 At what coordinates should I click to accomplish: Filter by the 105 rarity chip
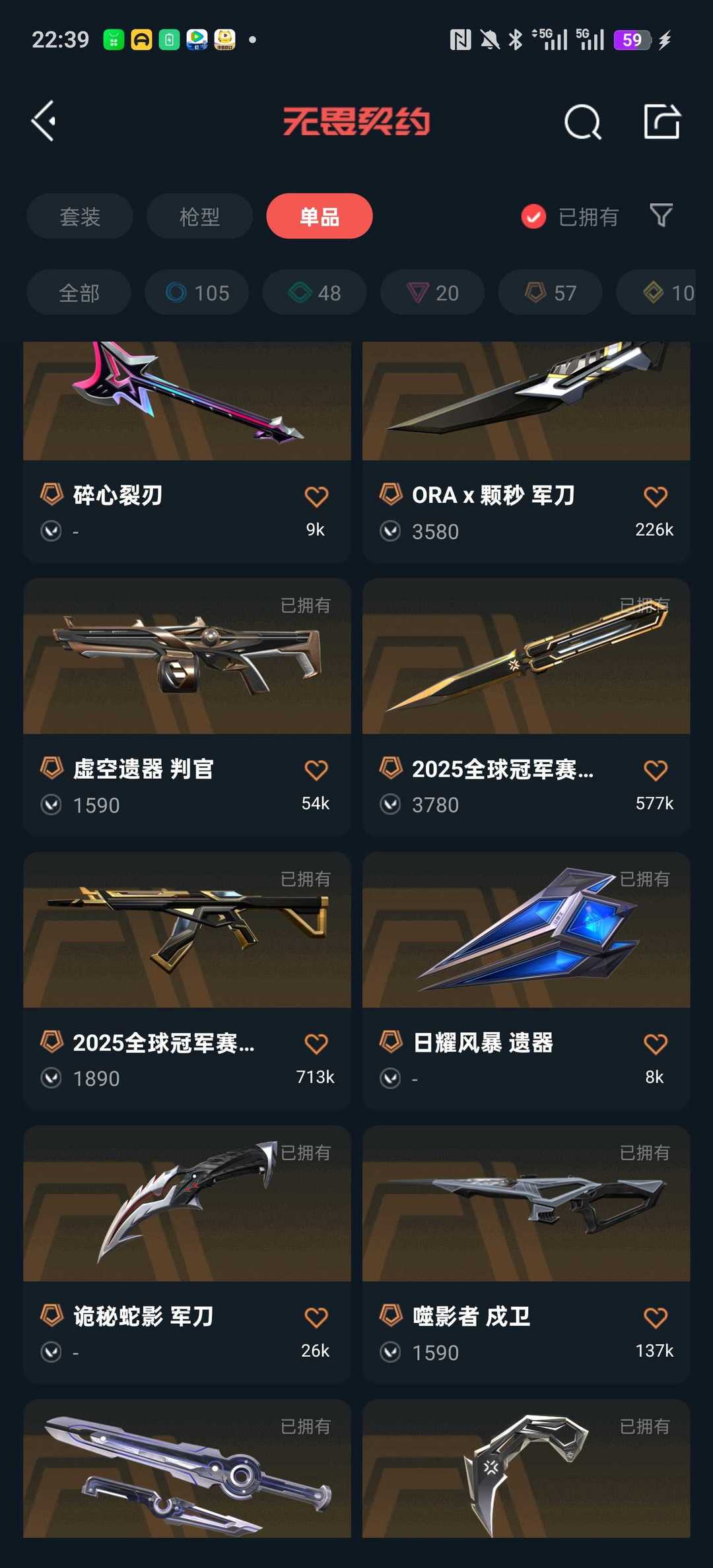[x=197, y=292]
